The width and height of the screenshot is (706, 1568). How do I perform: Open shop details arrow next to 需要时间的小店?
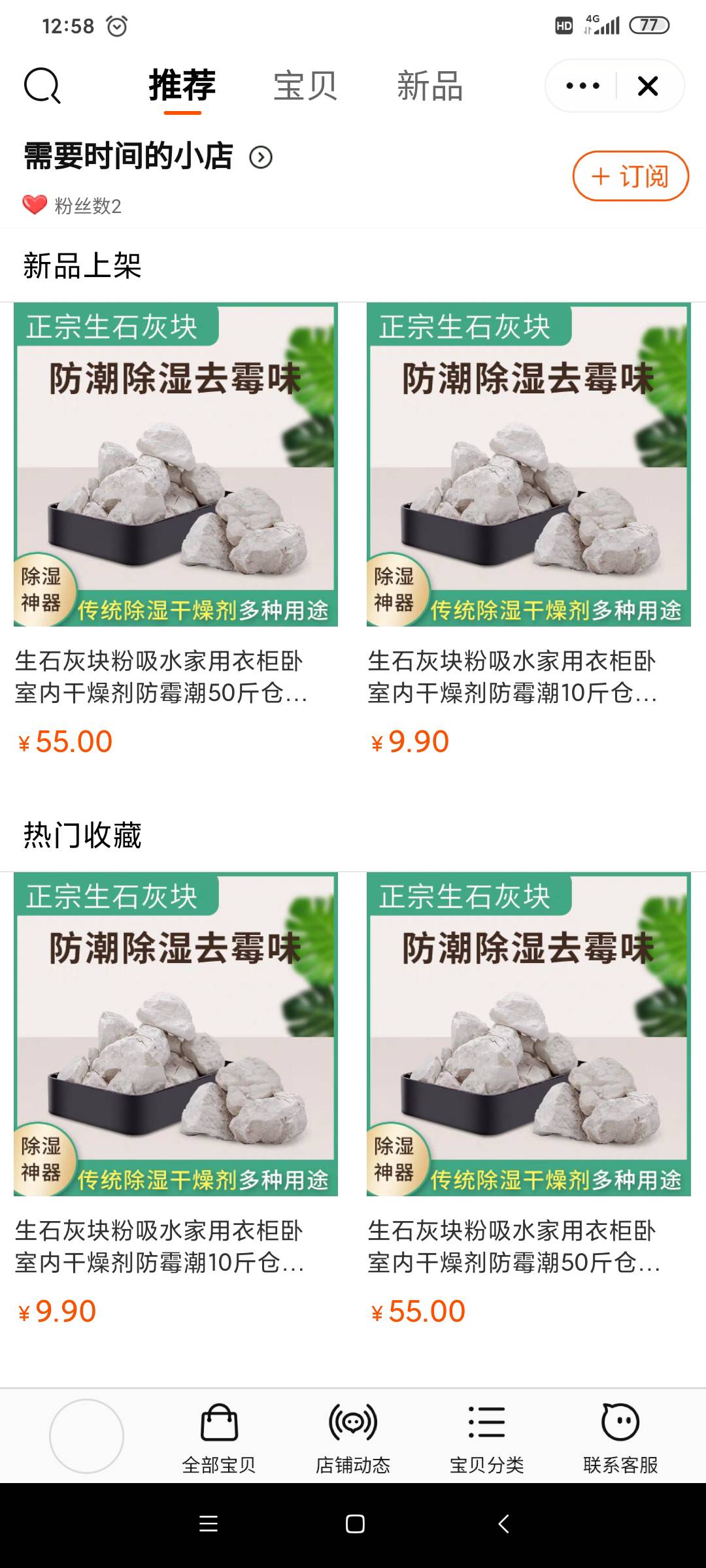click(261, 157)
